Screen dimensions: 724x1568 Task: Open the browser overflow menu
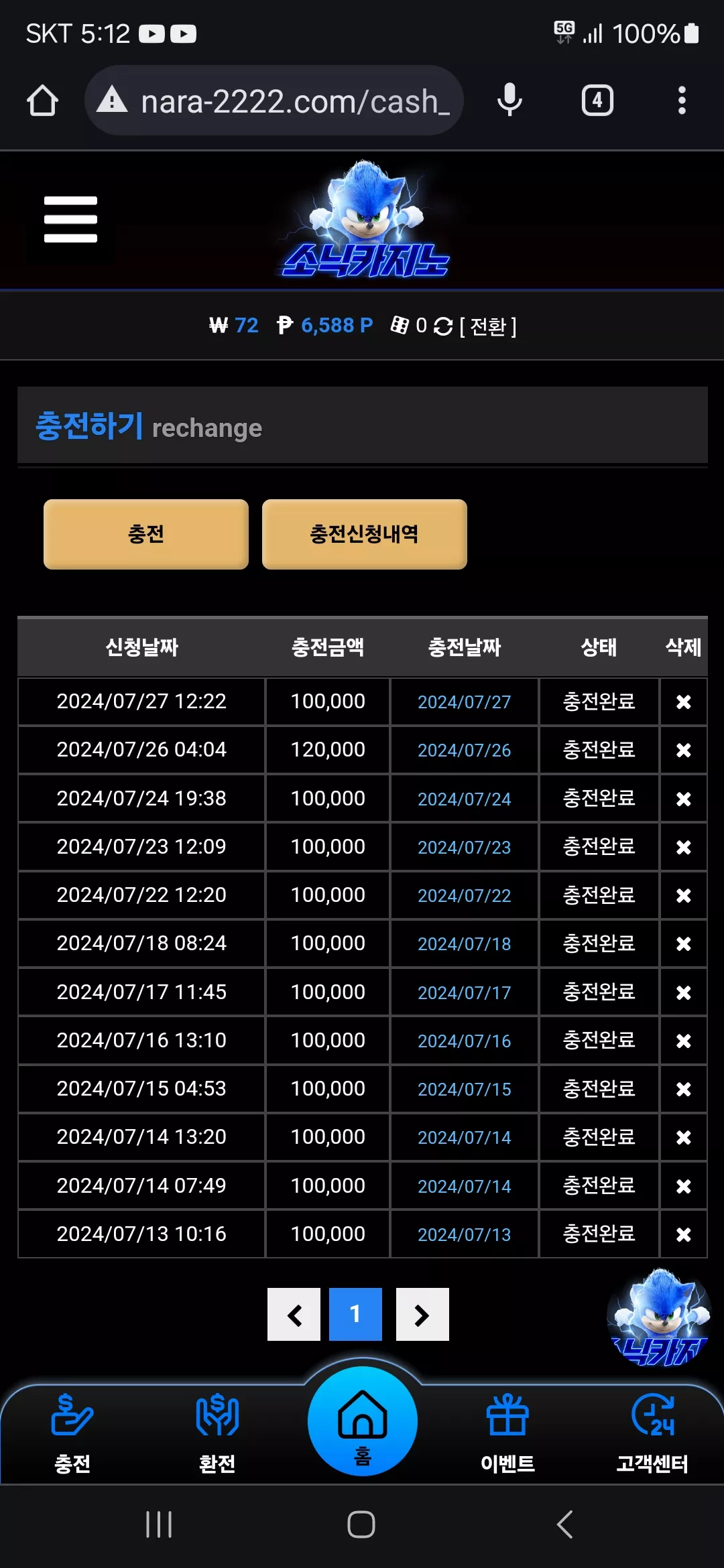click(x=682, y=101)
